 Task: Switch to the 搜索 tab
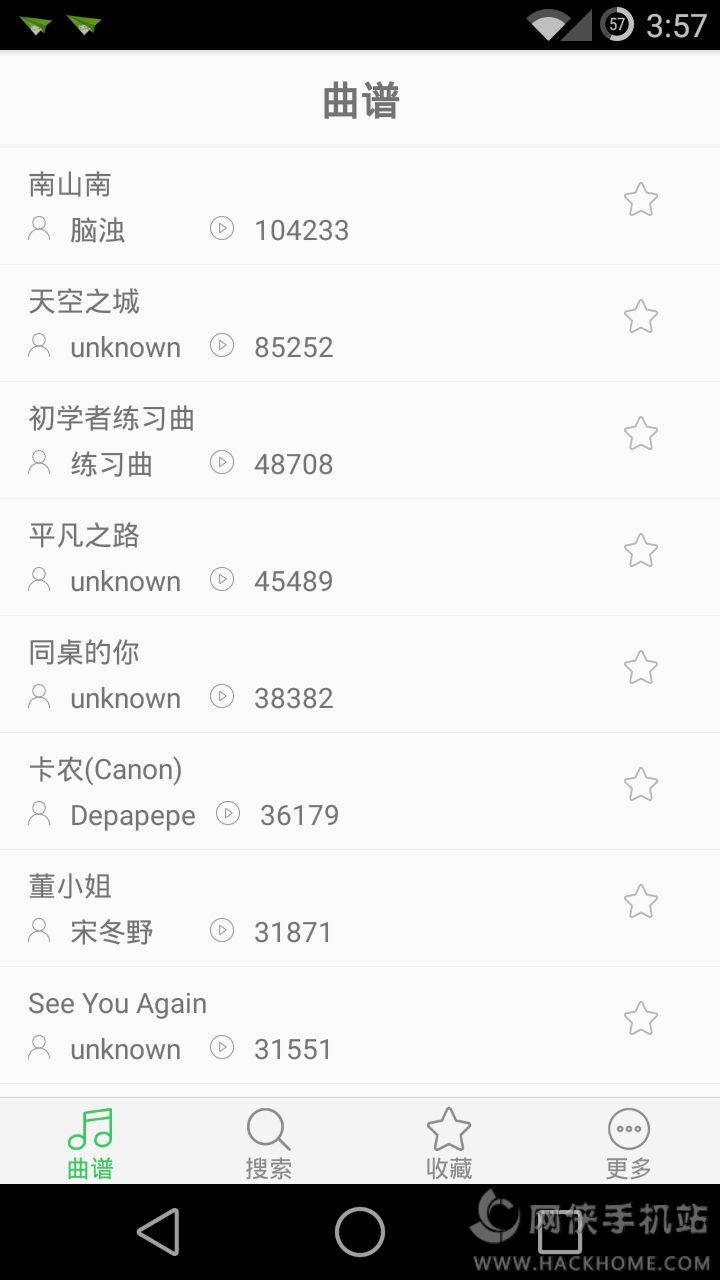[x=269, y=1143]
